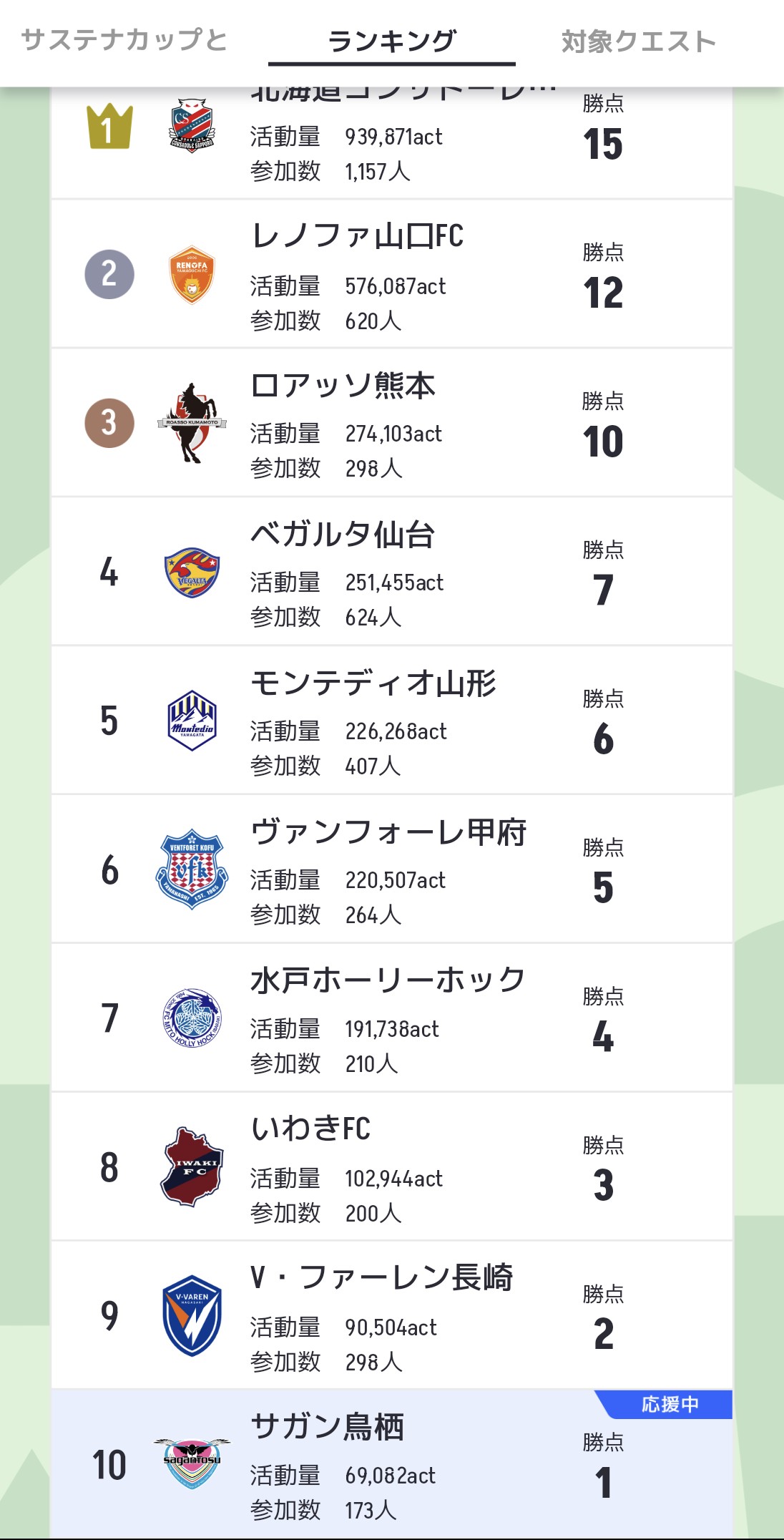Tap V・ファーレン長崎 row

click(392, 1316)
